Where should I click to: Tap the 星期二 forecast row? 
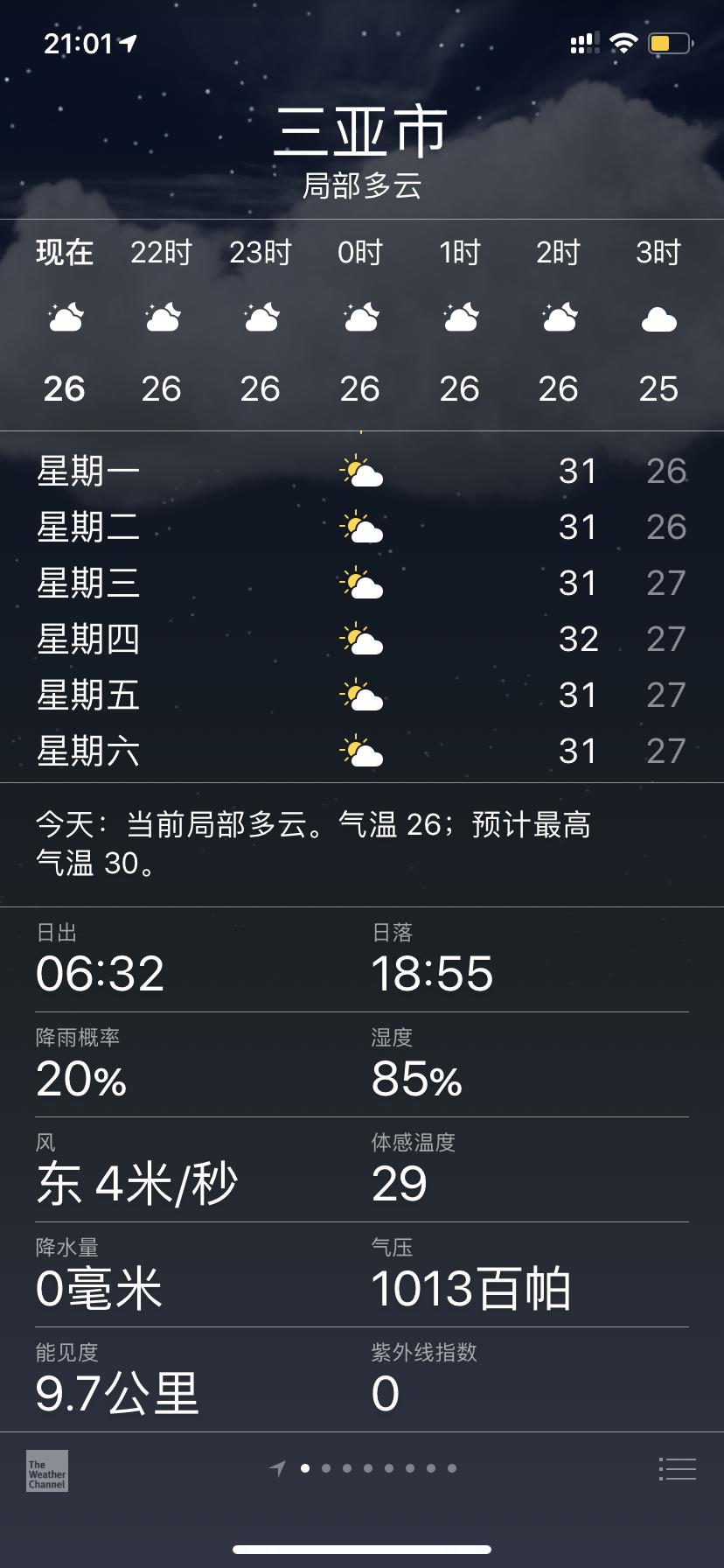362,527
